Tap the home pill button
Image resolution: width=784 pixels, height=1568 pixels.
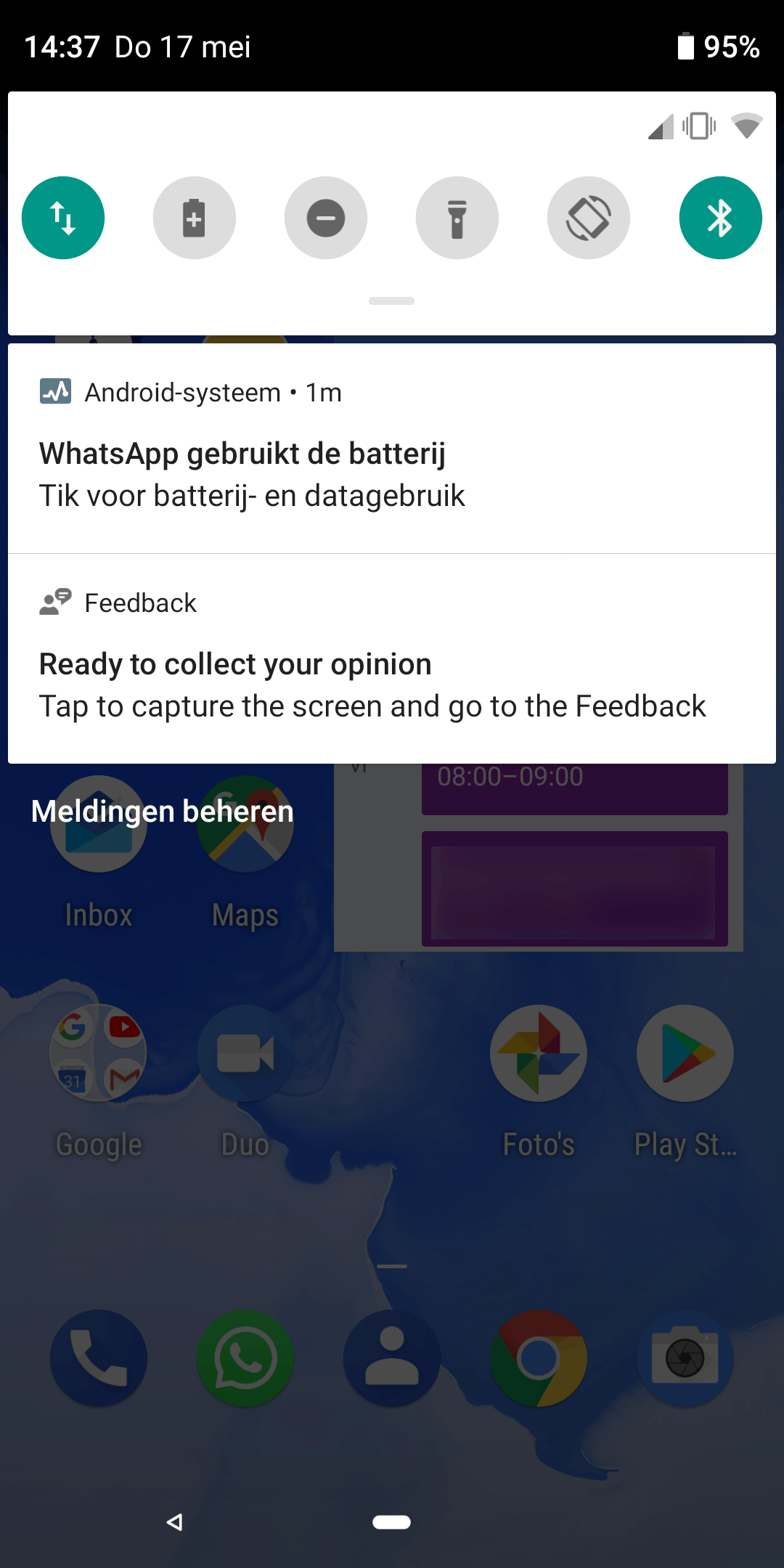[x=392, y=1522]
